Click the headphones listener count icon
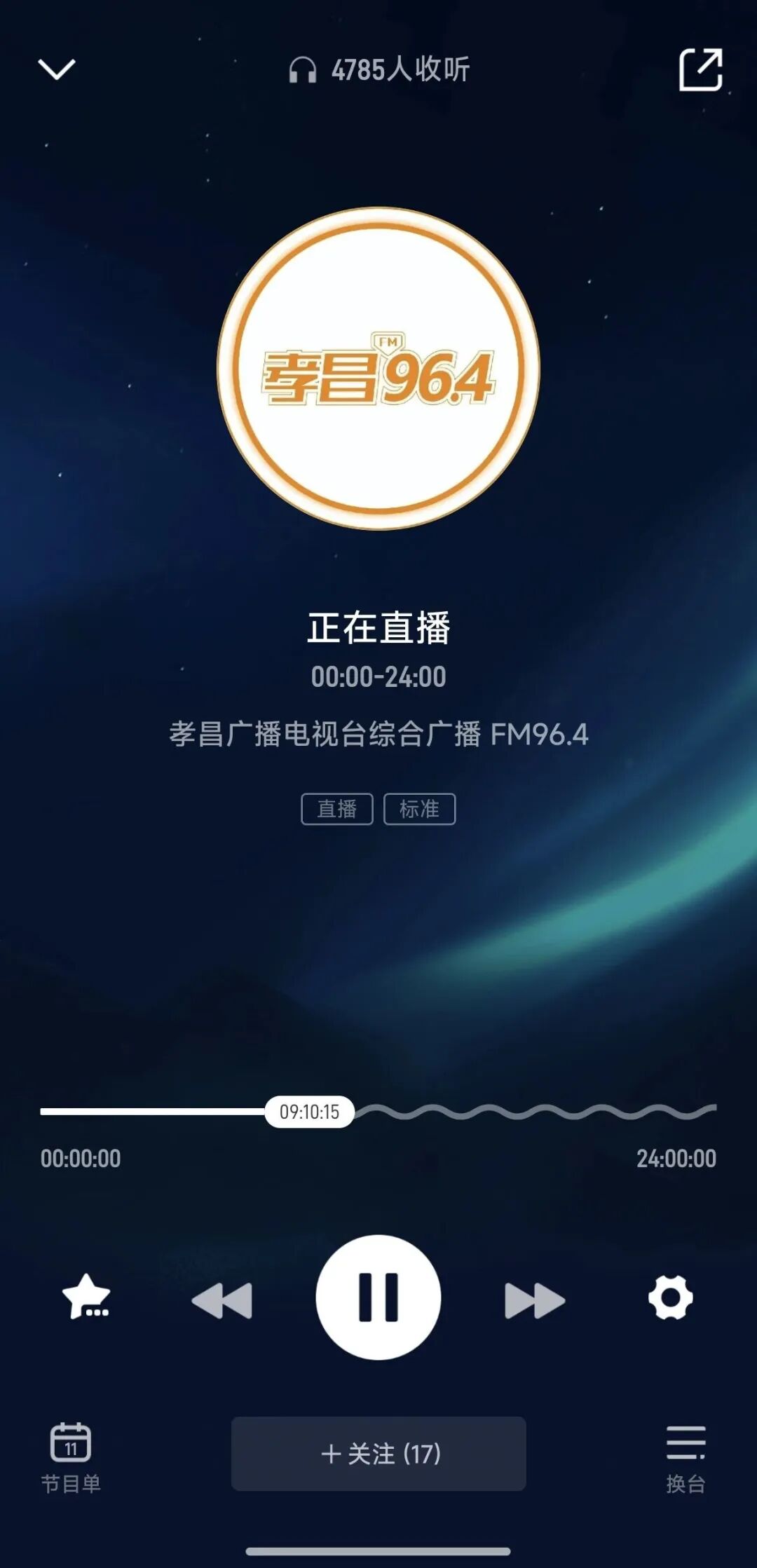The width and height of the screenshot is (757, 1568). [x=301, y=67]
